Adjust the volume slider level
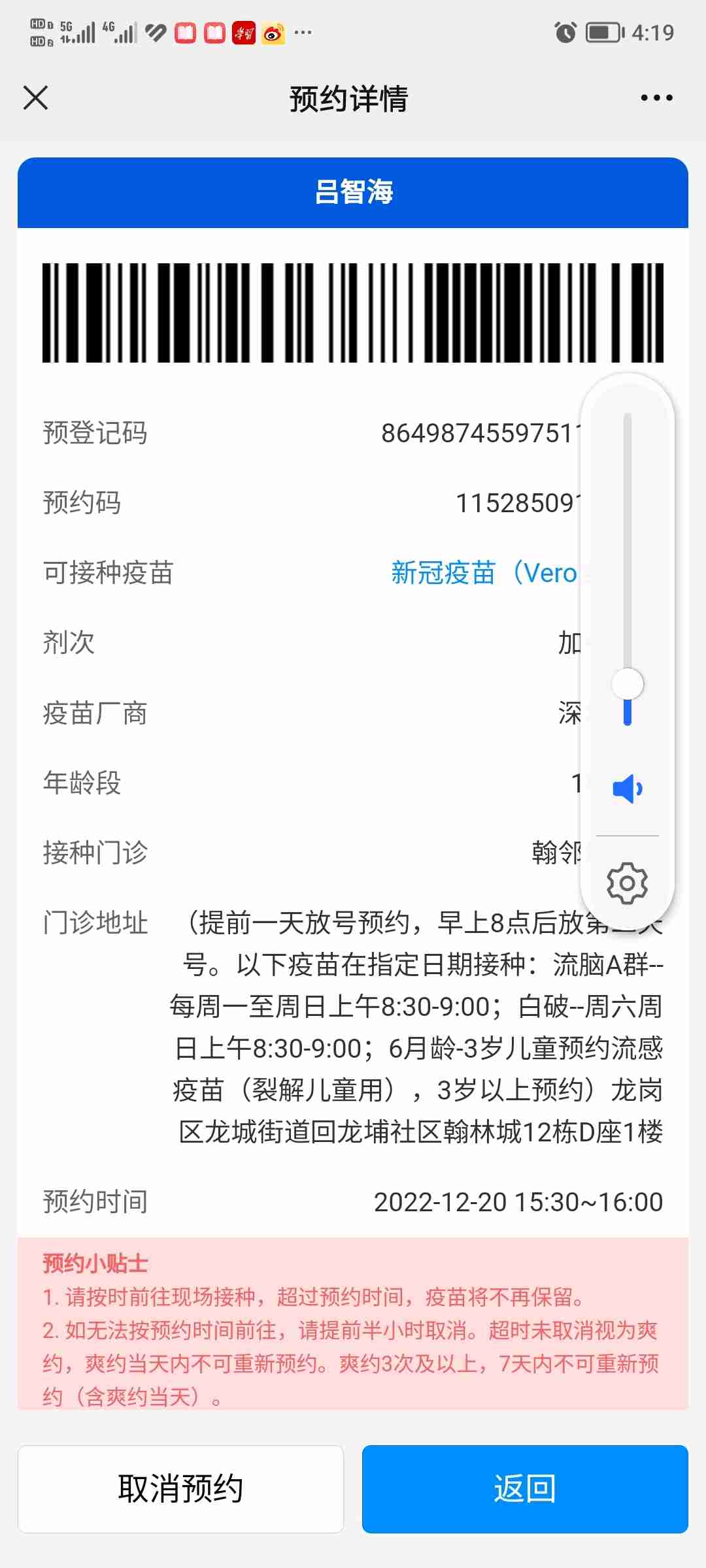 pos(628,684)
